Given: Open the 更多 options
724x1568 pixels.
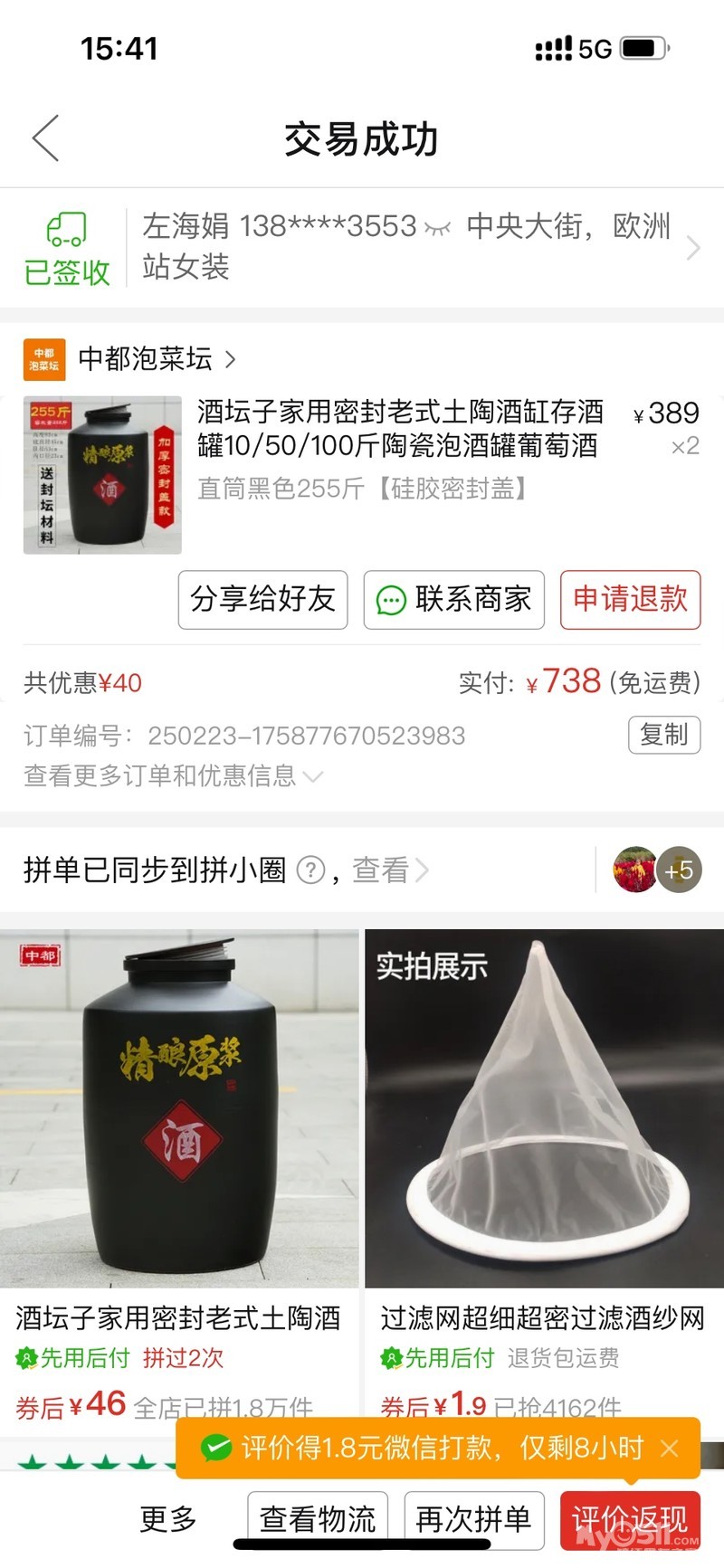Looking at the screenshot, I should (x=168, y=1520).
